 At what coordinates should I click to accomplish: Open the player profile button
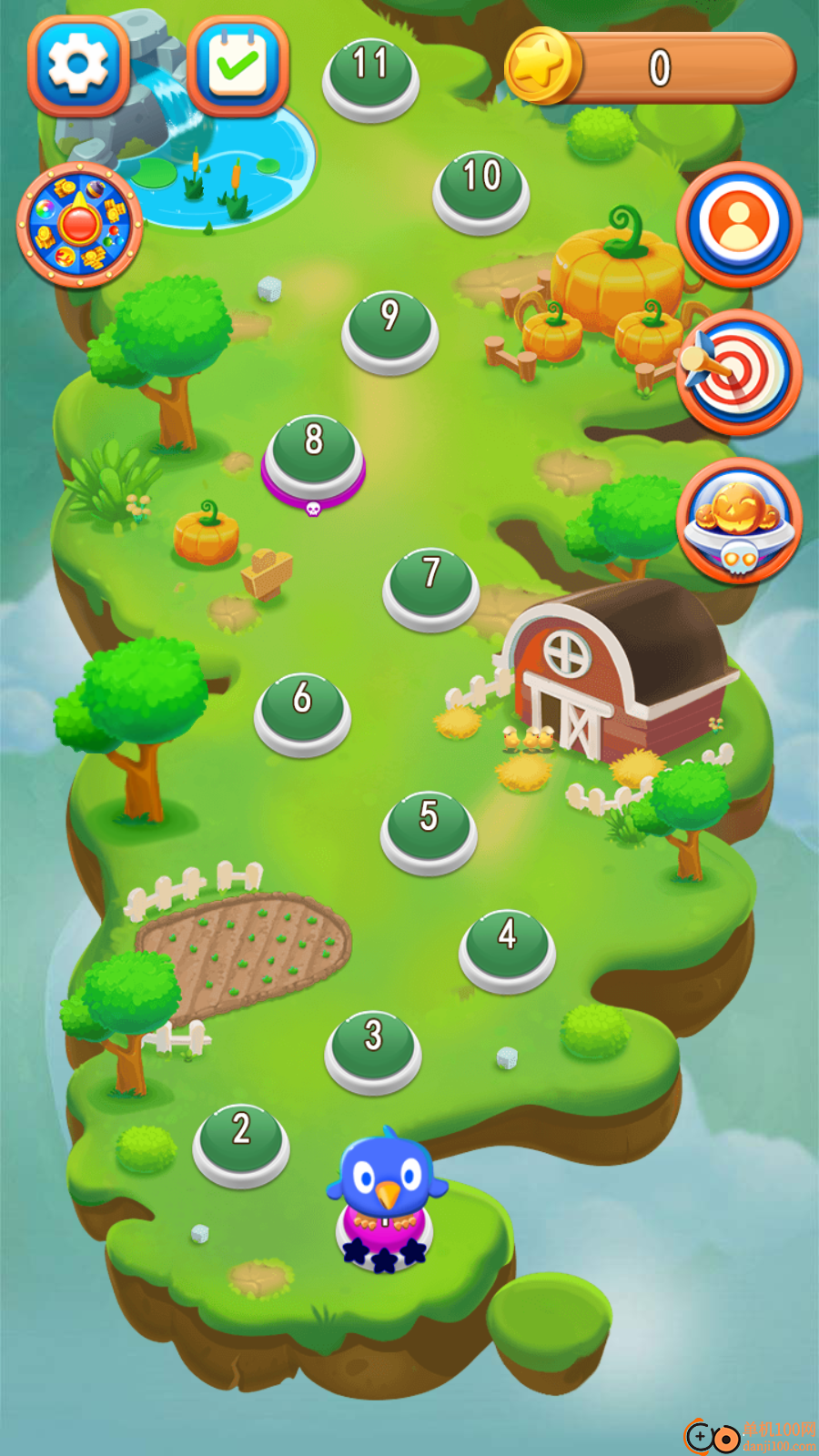[739, 224]
